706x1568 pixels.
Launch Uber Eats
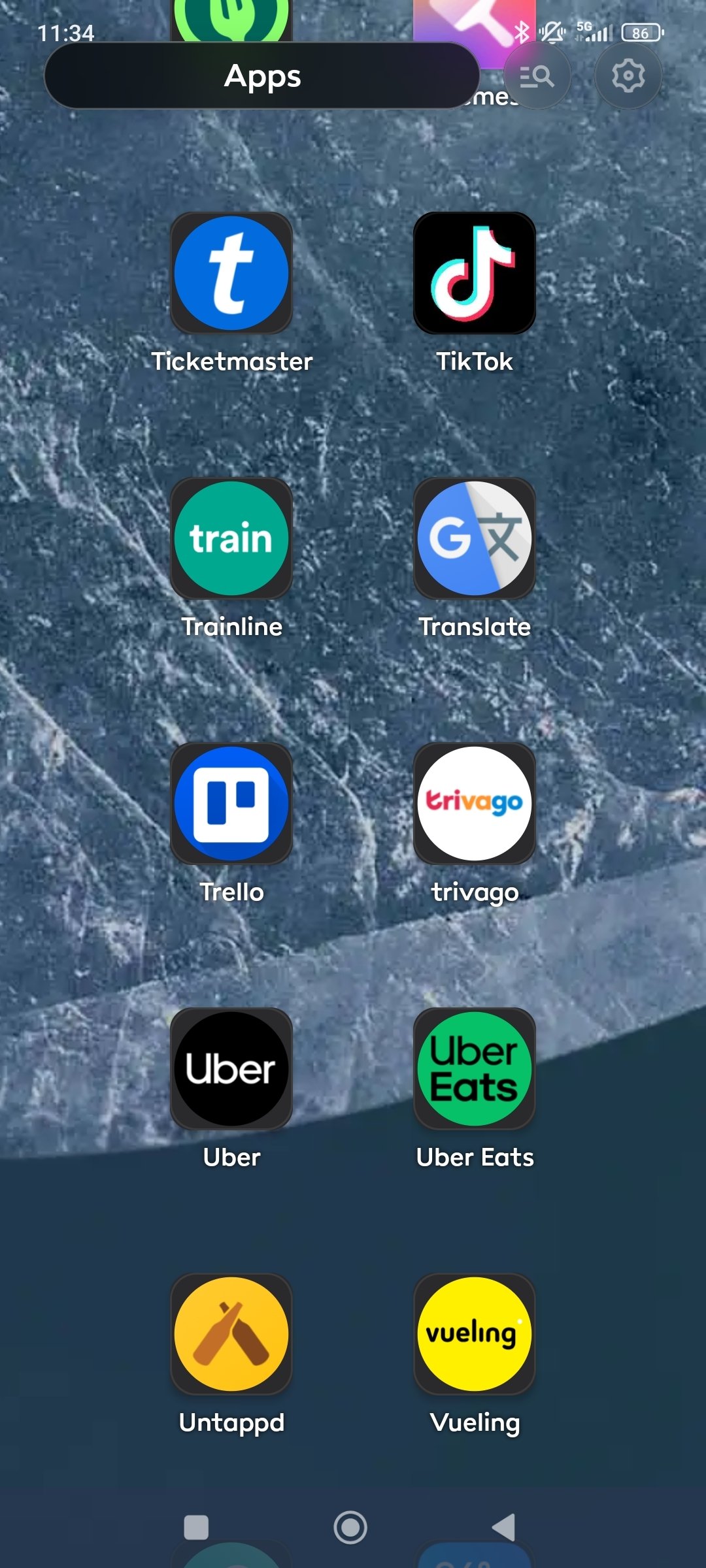pos(475,1069)
